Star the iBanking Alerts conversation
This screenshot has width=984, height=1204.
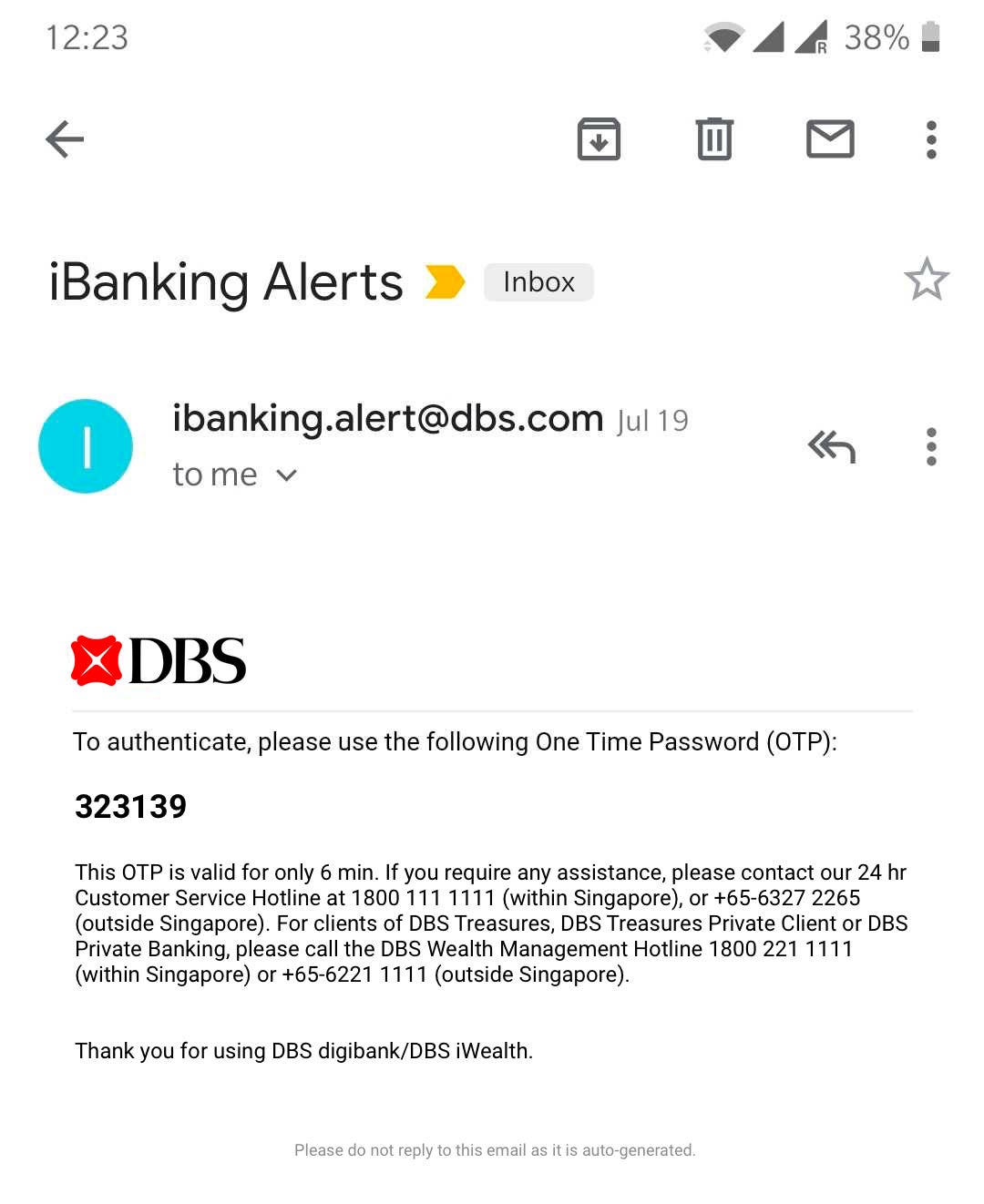pos(926,280)
